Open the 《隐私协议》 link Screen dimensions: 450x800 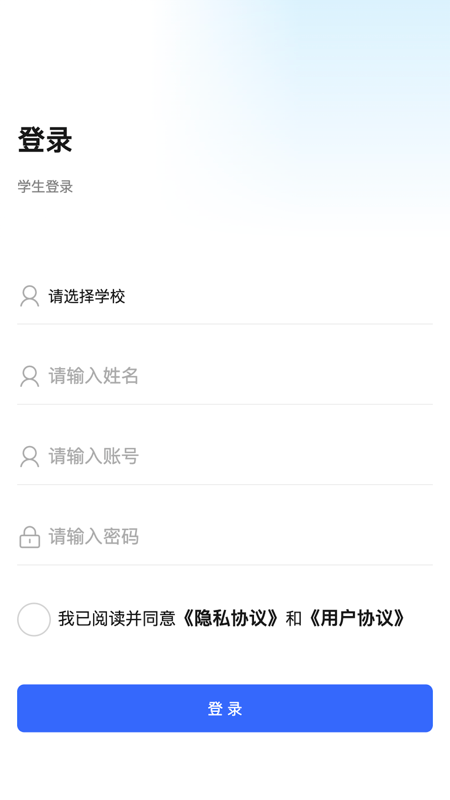[x=231, y=619]
